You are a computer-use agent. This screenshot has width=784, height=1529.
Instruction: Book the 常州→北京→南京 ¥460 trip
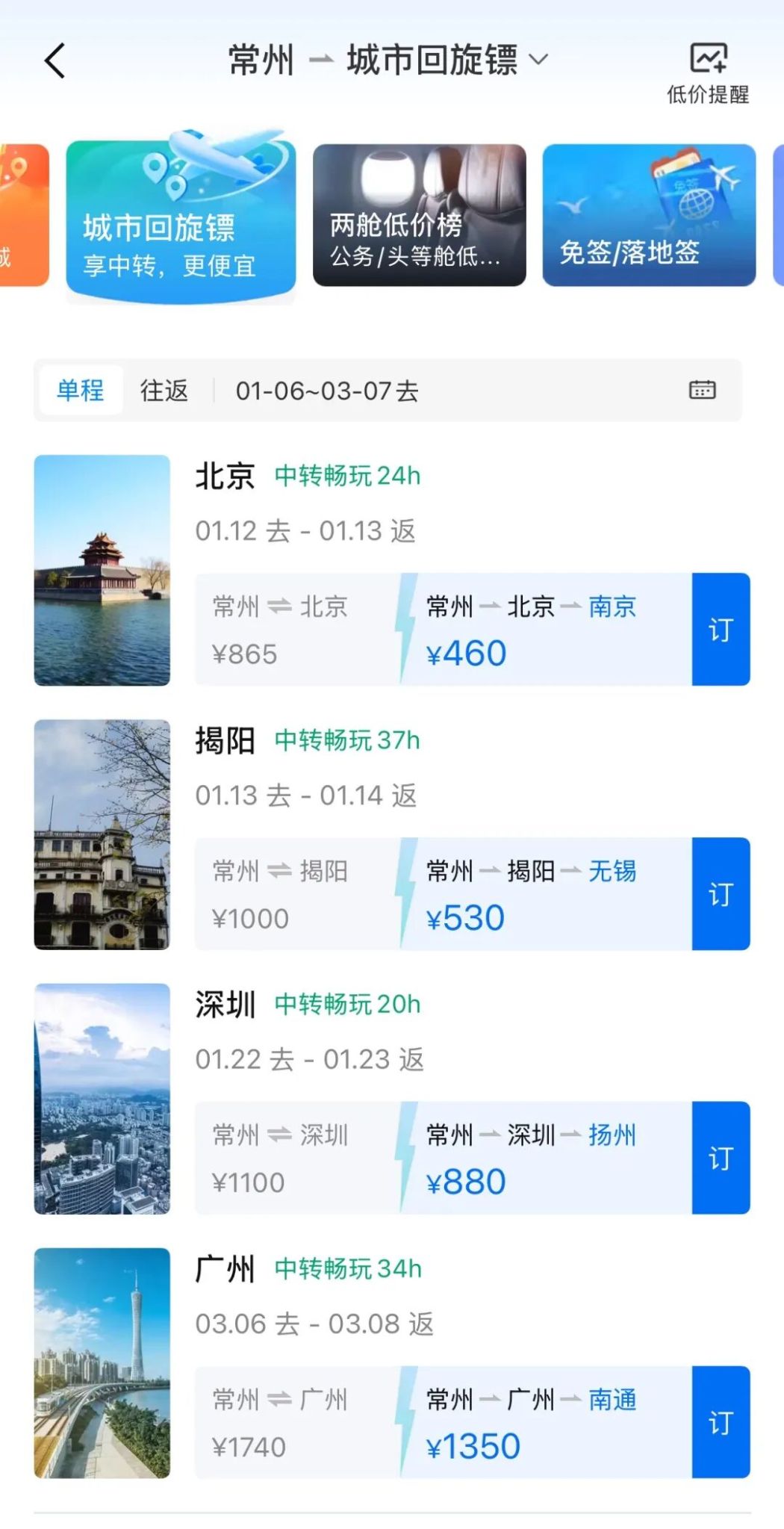721,630
